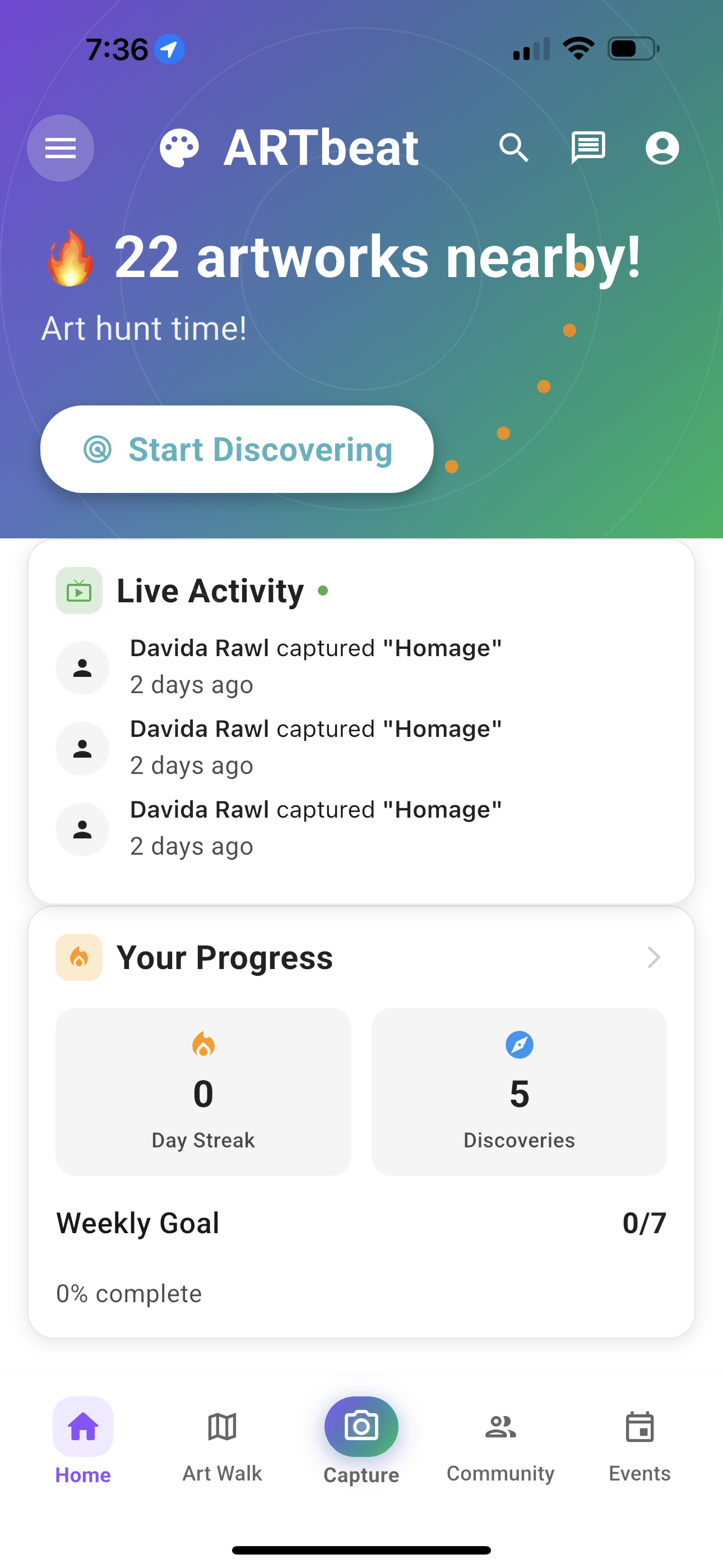The height and width of the screenshot is (1568, 723).
Task: Tap the compass icon above Discoveries
Action: pos(519,1045)
